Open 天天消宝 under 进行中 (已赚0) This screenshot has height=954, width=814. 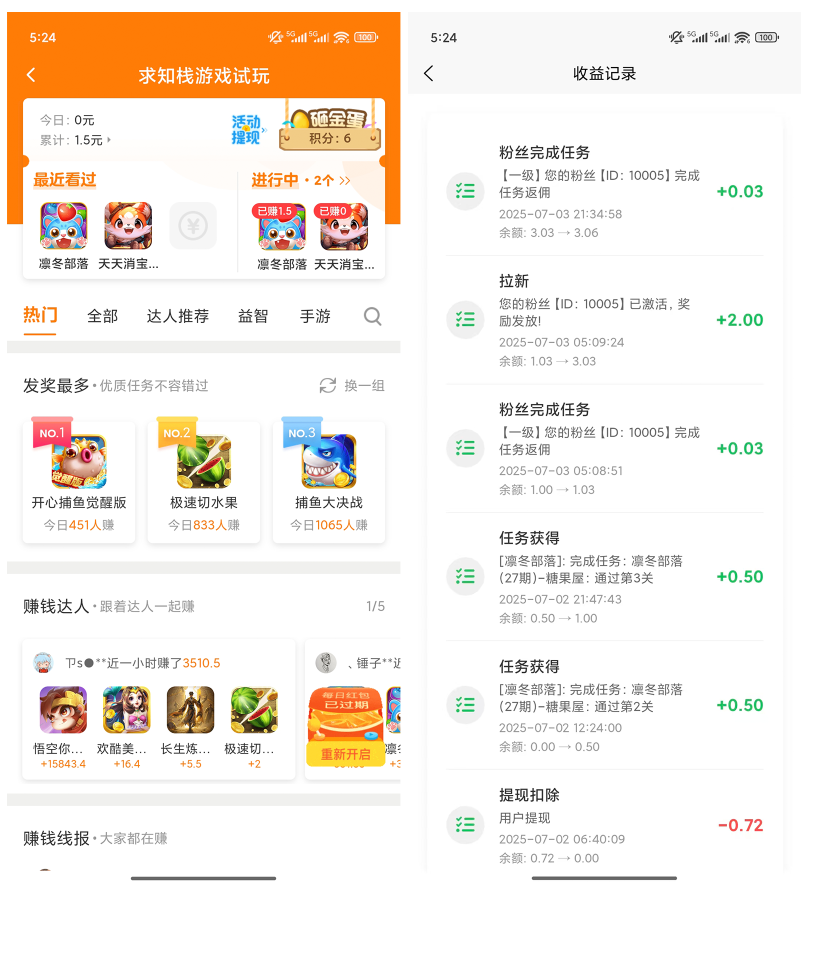point(344,235)
